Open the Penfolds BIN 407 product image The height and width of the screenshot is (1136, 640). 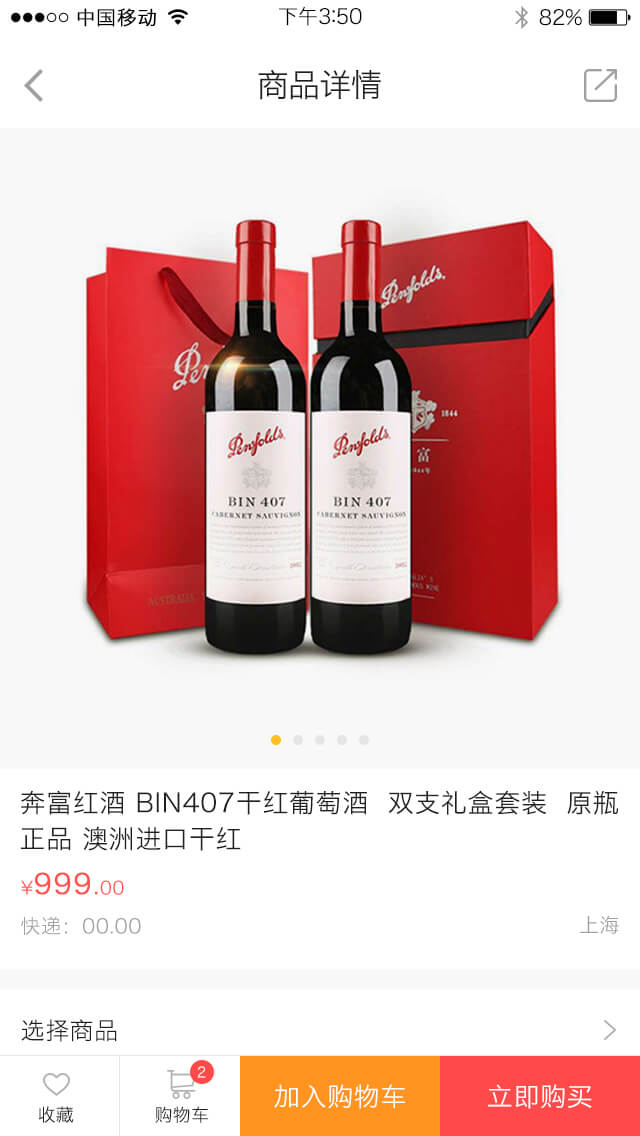tap(320, 440)
